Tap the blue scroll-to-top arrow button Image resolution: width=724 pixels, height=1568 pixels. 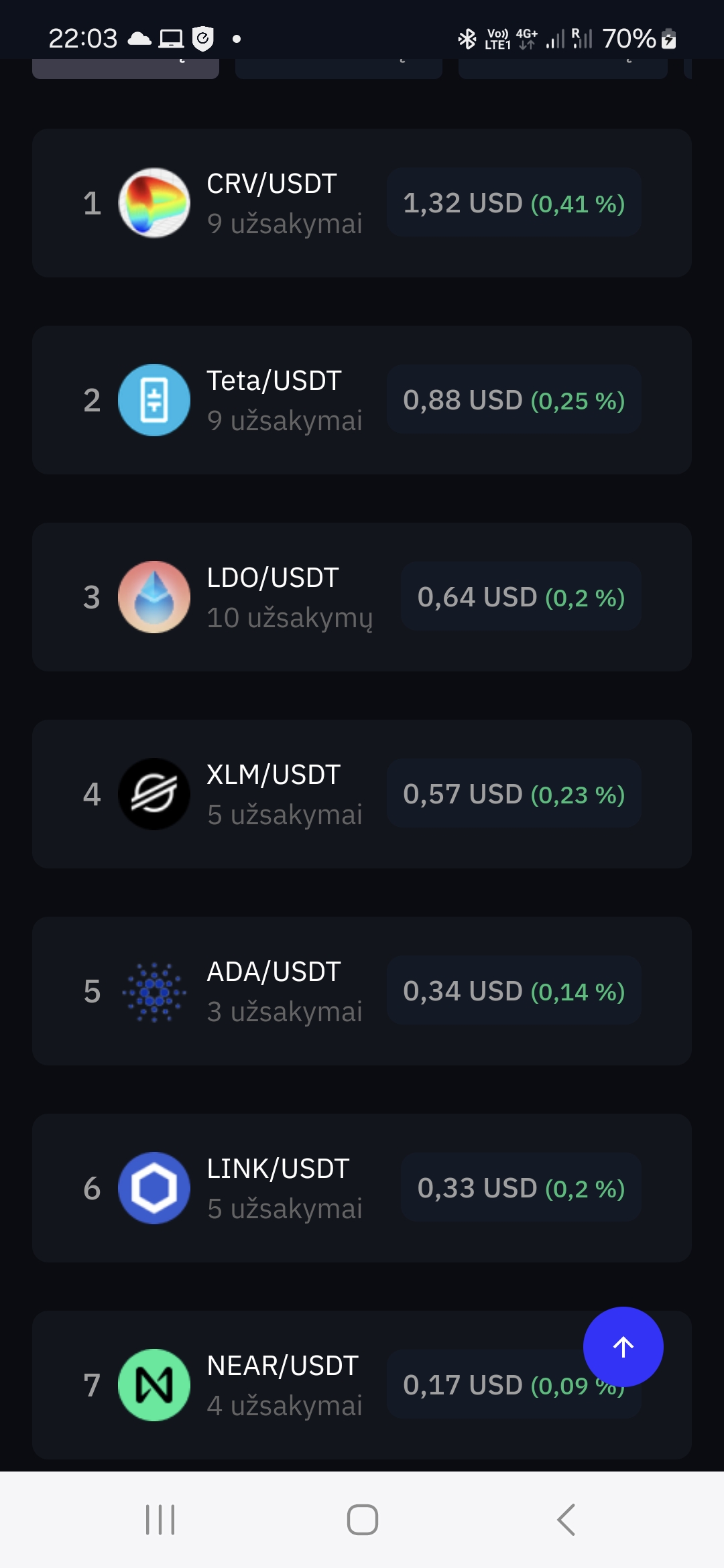pyautogui.click(x=623, y=1347)
